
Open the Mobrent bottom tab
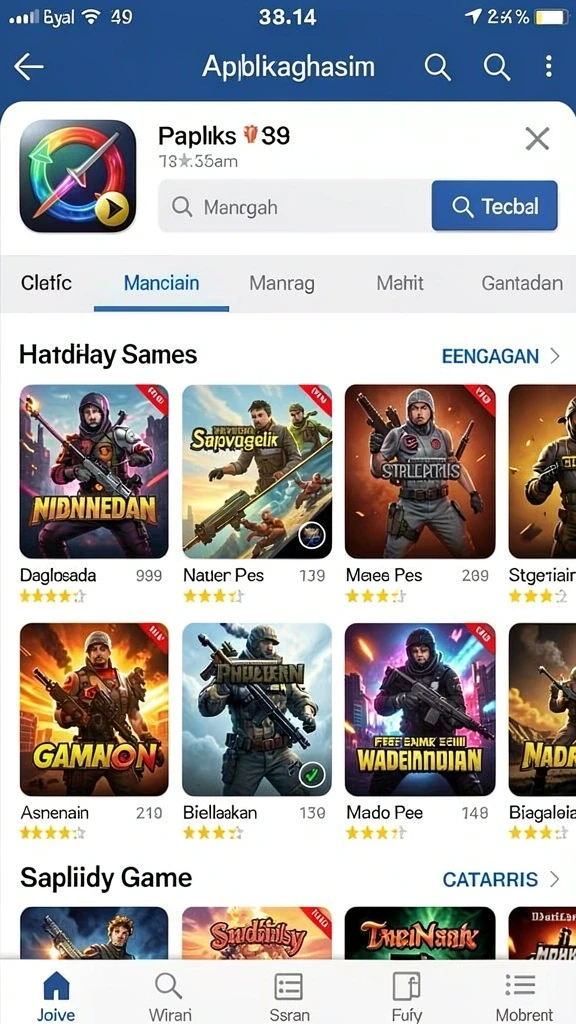click(x=524, y=996)
